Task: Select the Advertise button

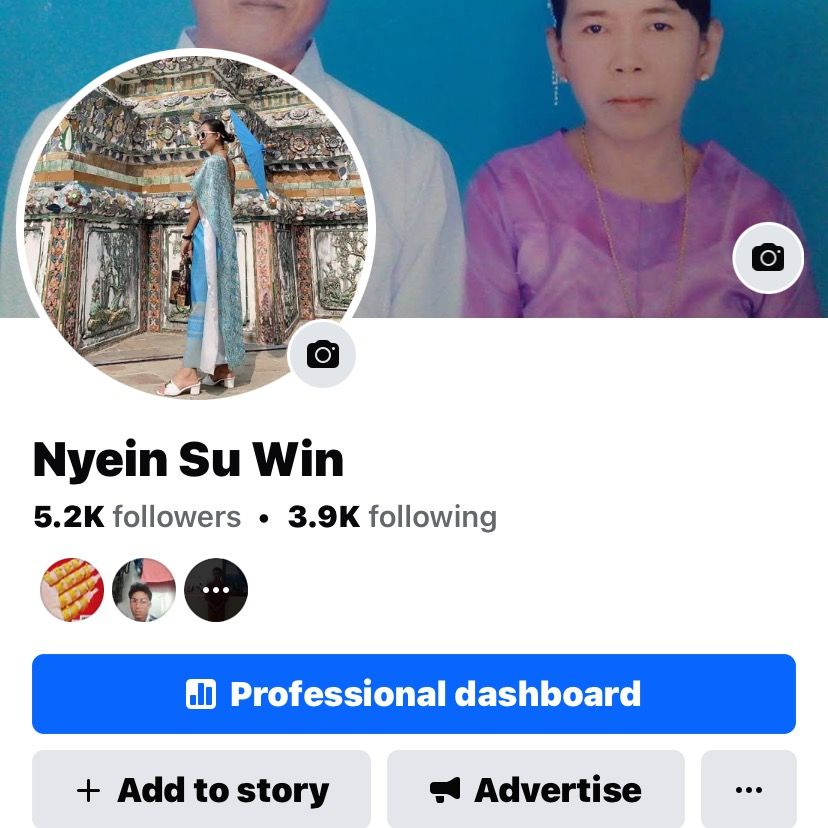Action: pos(536,790)
